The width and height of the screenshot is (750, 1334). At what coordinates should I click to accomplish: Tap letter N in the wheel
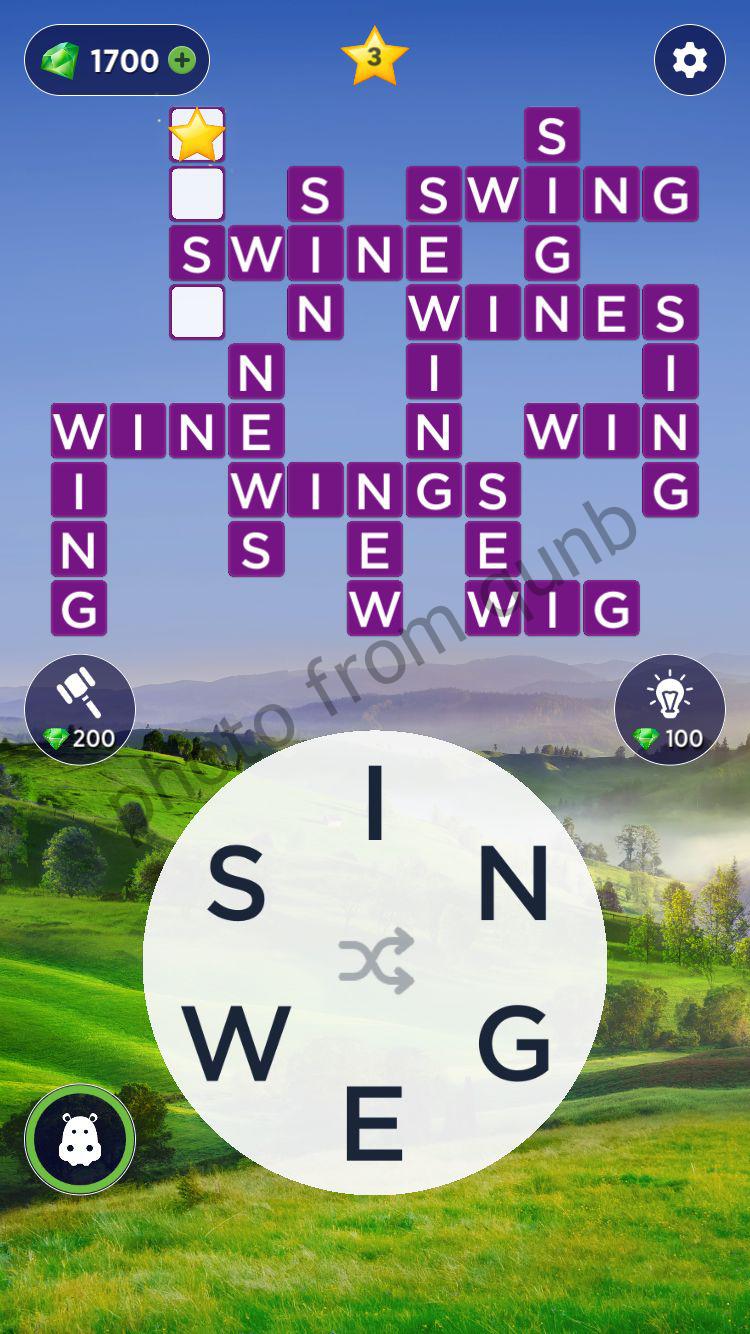(513, 882)
